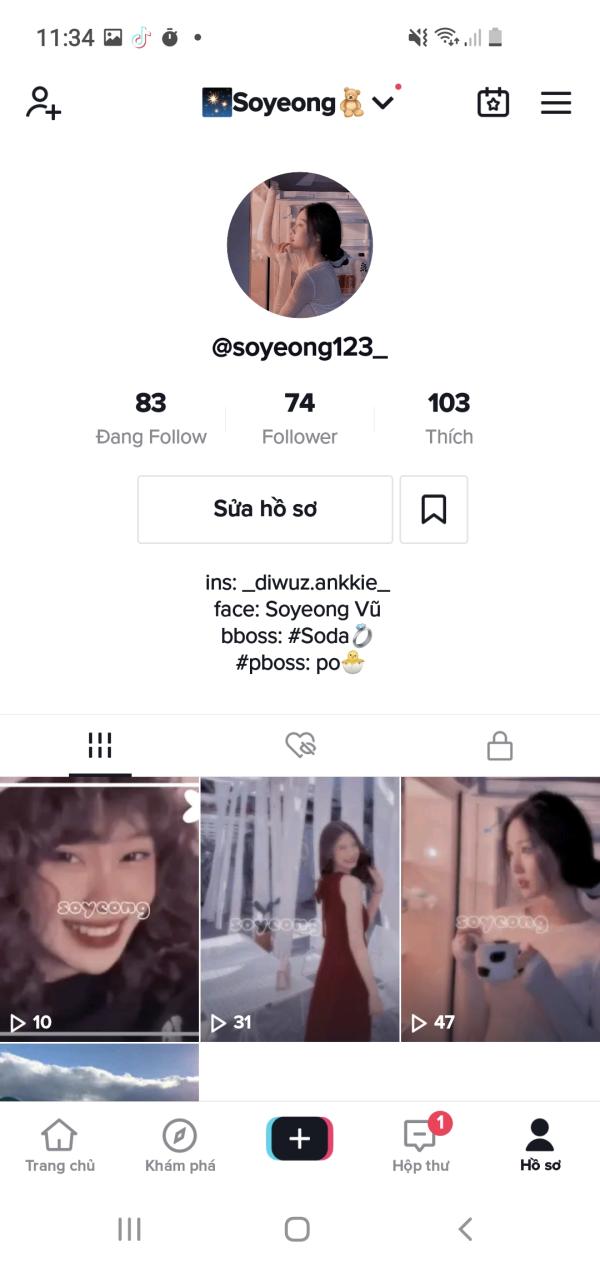Open saved bookmarks button
Viewport: 600px width, 1267px height.
pyautogui.click(x=433, y=509)
